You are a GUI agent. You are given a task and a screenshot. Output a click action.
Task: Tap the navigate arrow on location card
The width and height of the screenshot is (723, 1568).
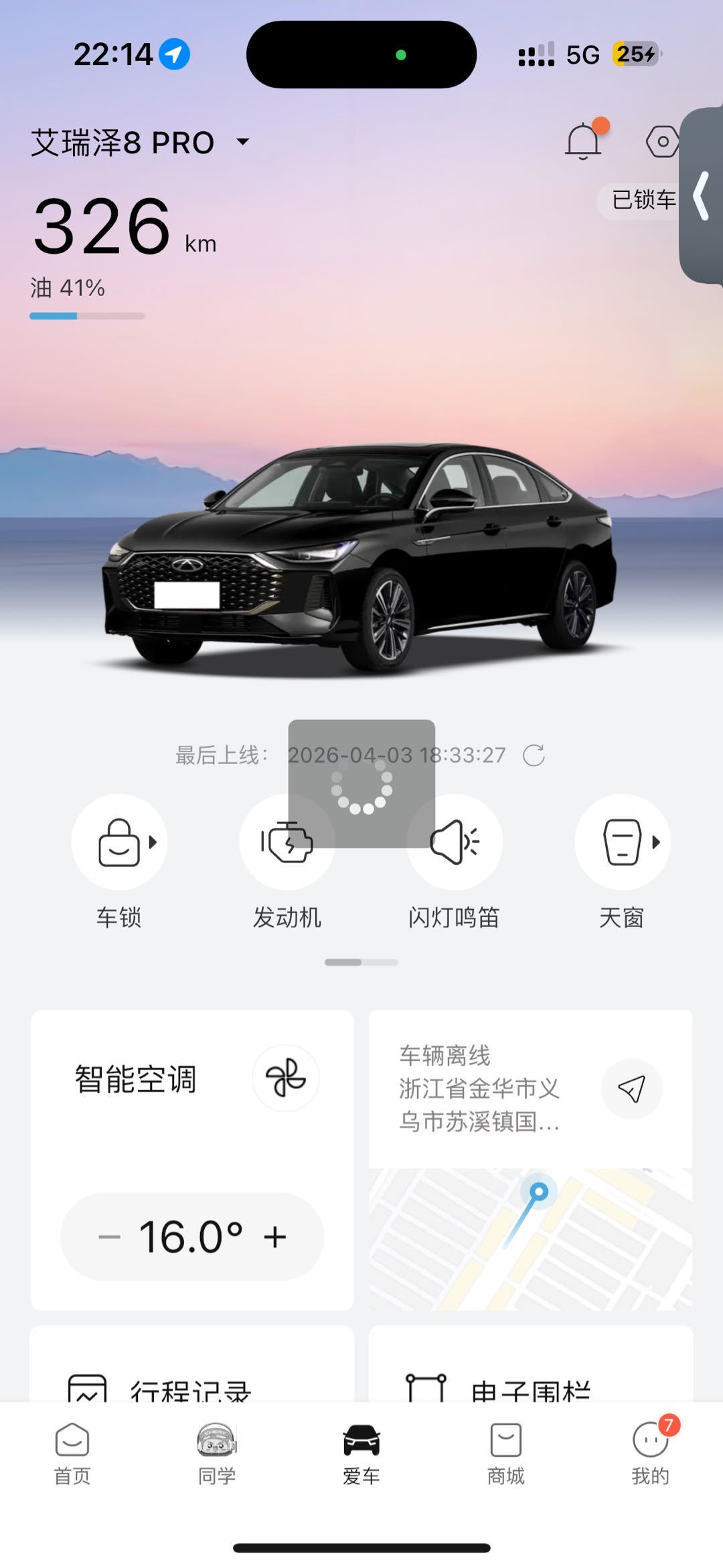pyautogui.click(x=631, y=1089)
